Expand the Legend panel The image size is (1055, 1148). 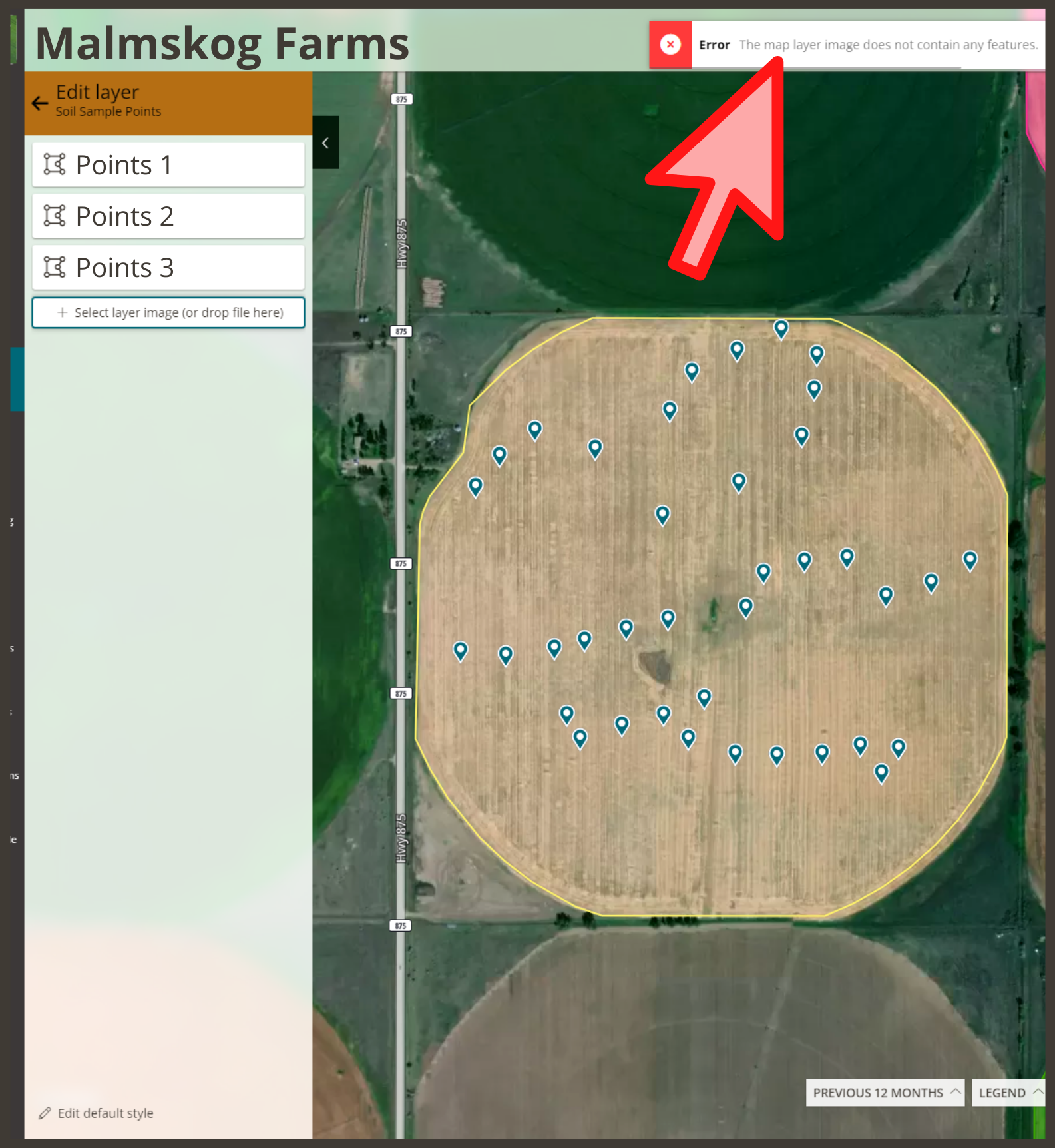(x=1008, y=1093)
